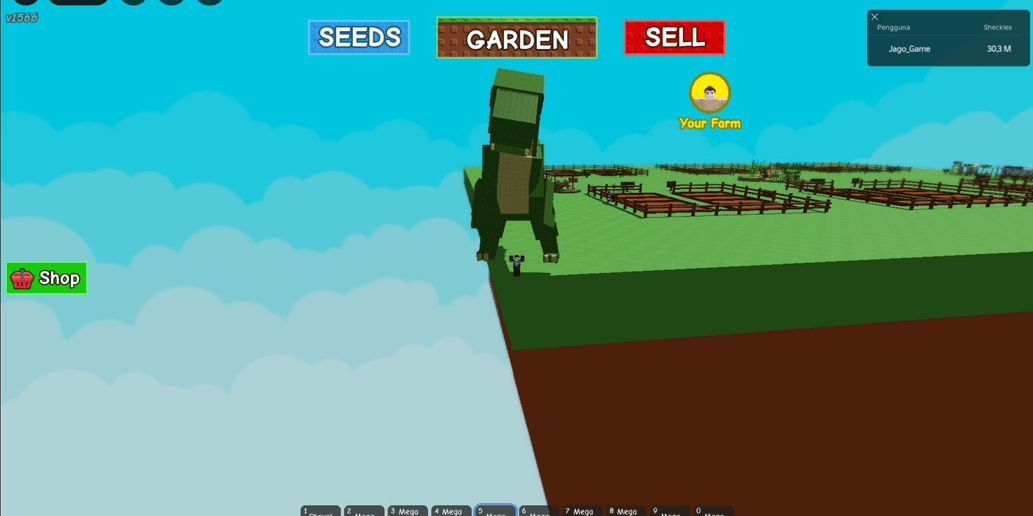Open Jago_Game's leaderboard entry

point(909,49)
